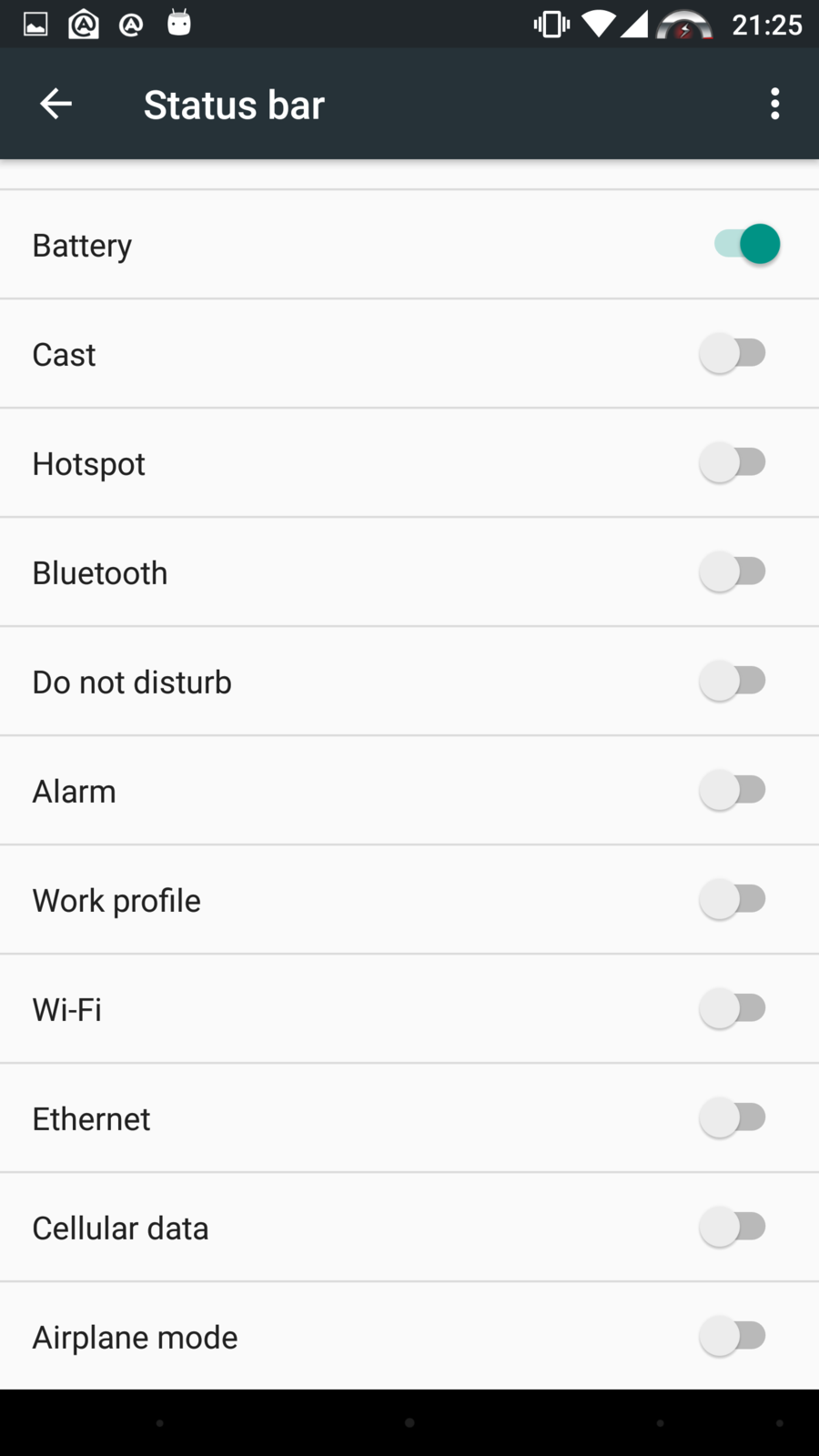Enable the Airplane mode icon
This screenshot has width=819, height=1456.
733,1336
